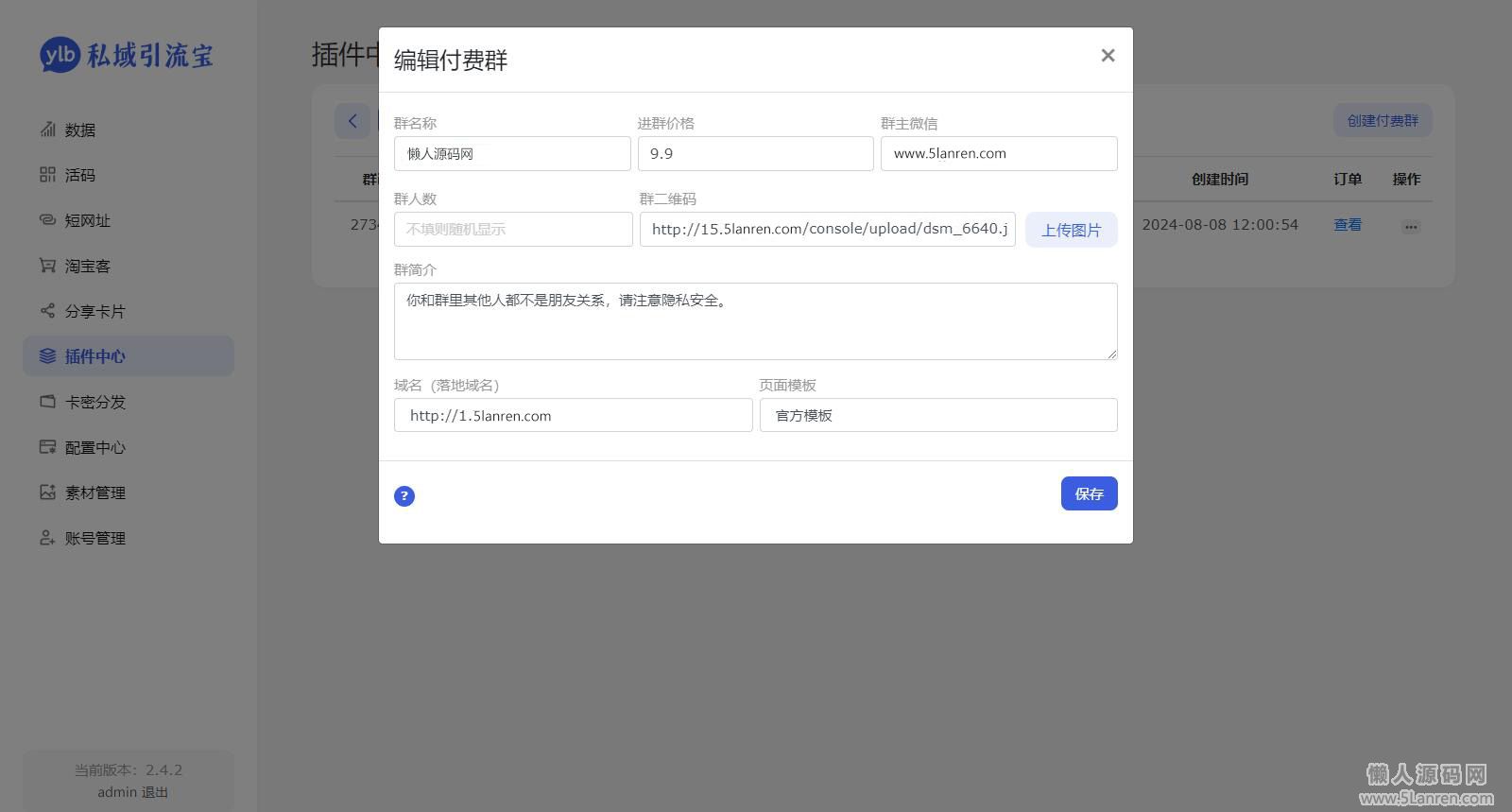
Task: Edit the 进群价格 field
Action: [x=755, y=154]
